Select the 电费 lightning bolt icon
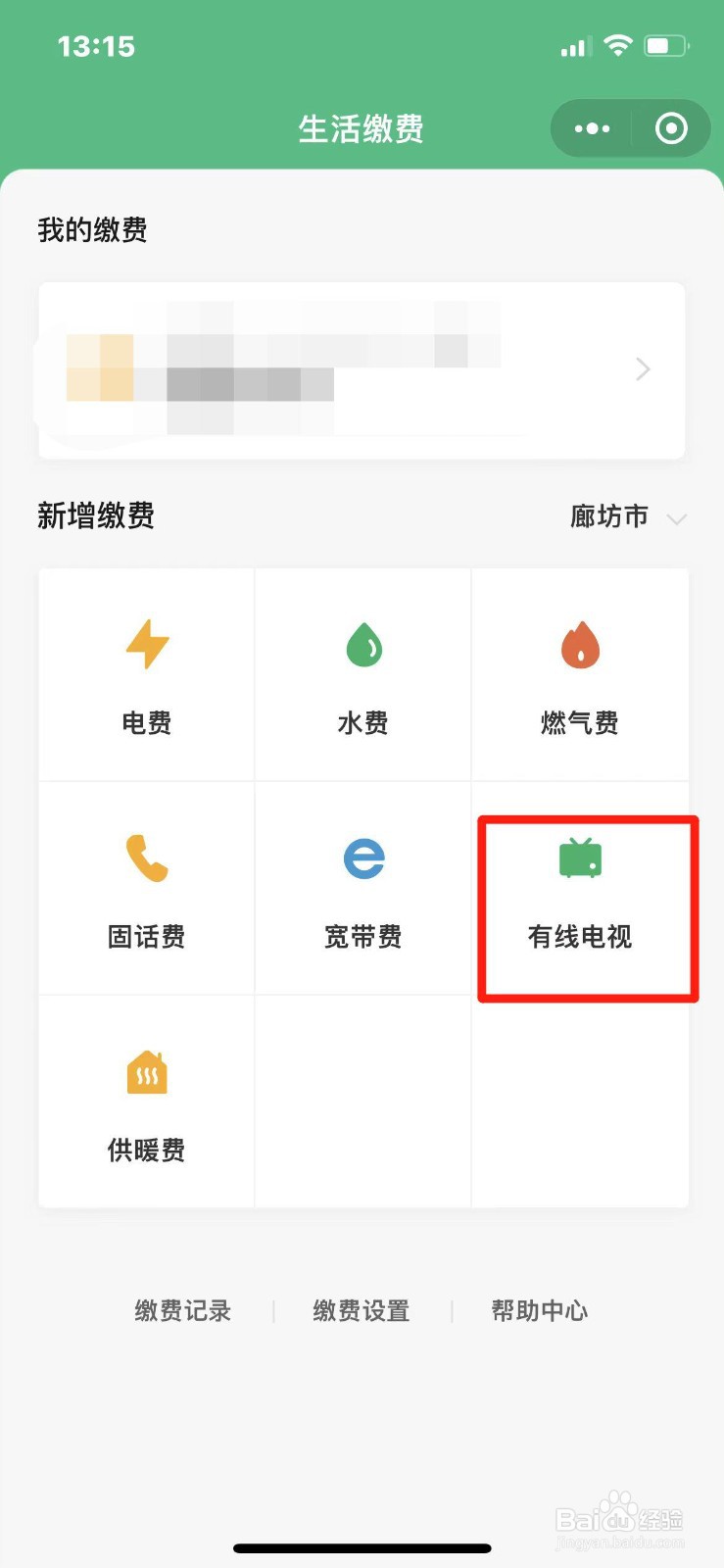This screenshot has width=724, height=1568. [x=146, y=642]
